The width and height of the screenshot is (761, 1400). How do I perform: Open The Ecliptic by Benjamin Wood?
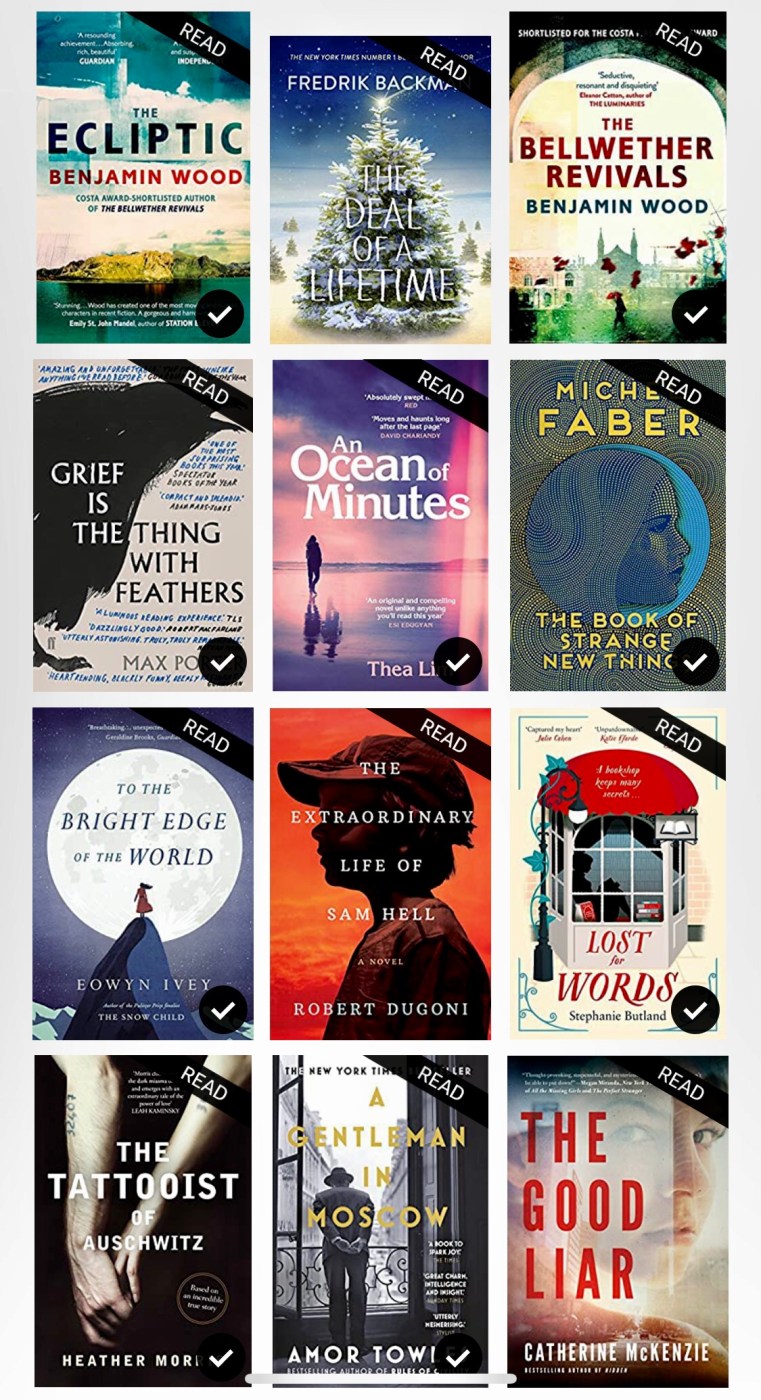click(143, 177)
